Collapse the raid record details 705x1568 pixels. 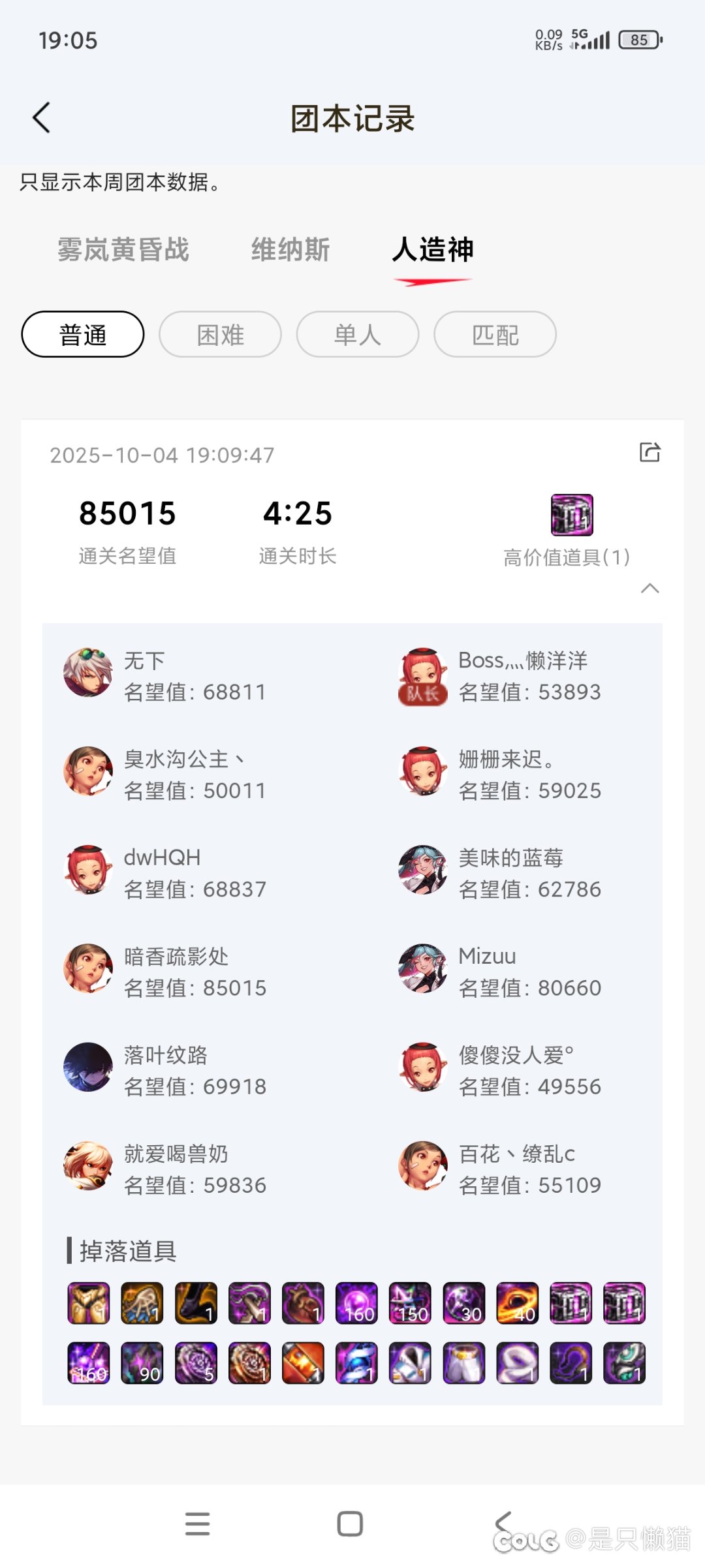point(650,589)
